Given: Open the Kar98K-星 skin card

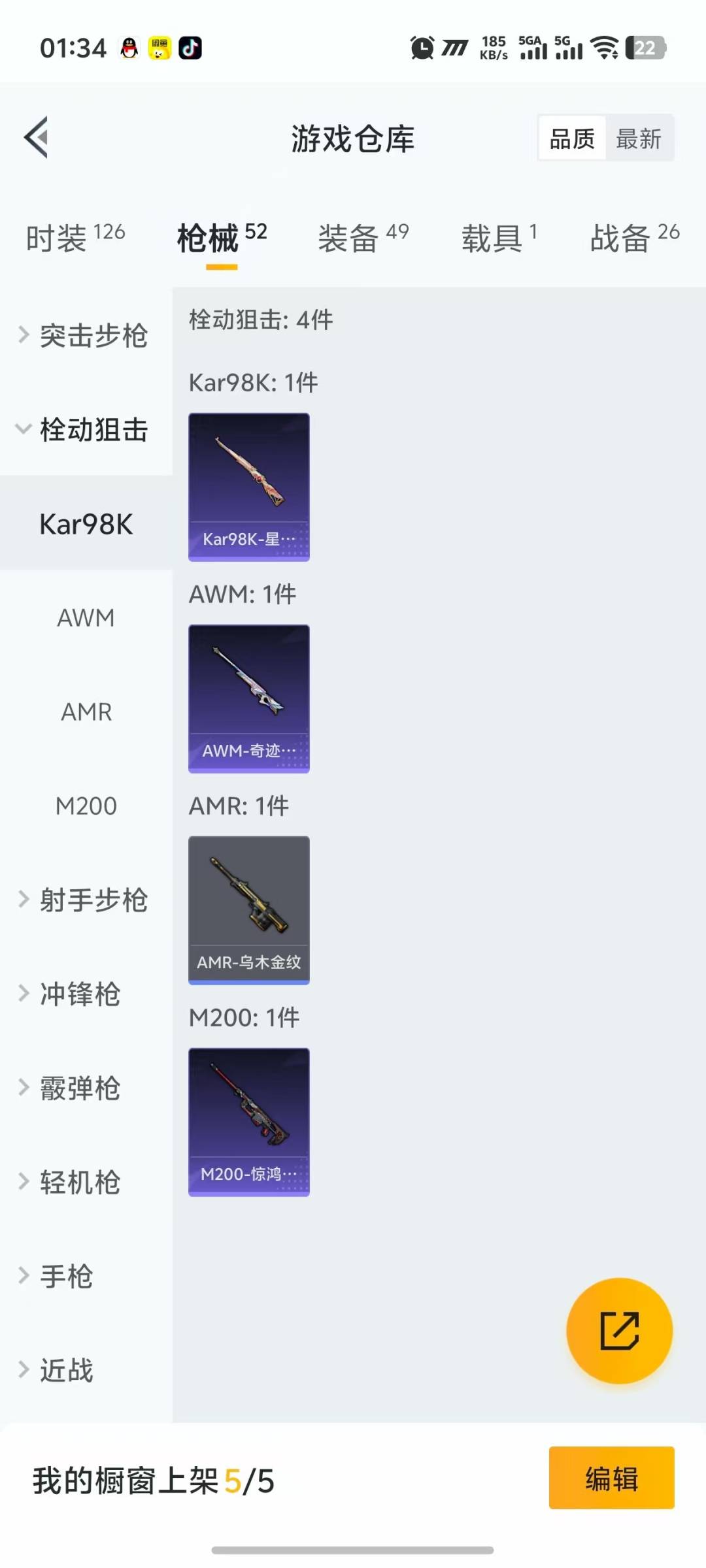Looking at the screenshot, I should coord(249,487).
